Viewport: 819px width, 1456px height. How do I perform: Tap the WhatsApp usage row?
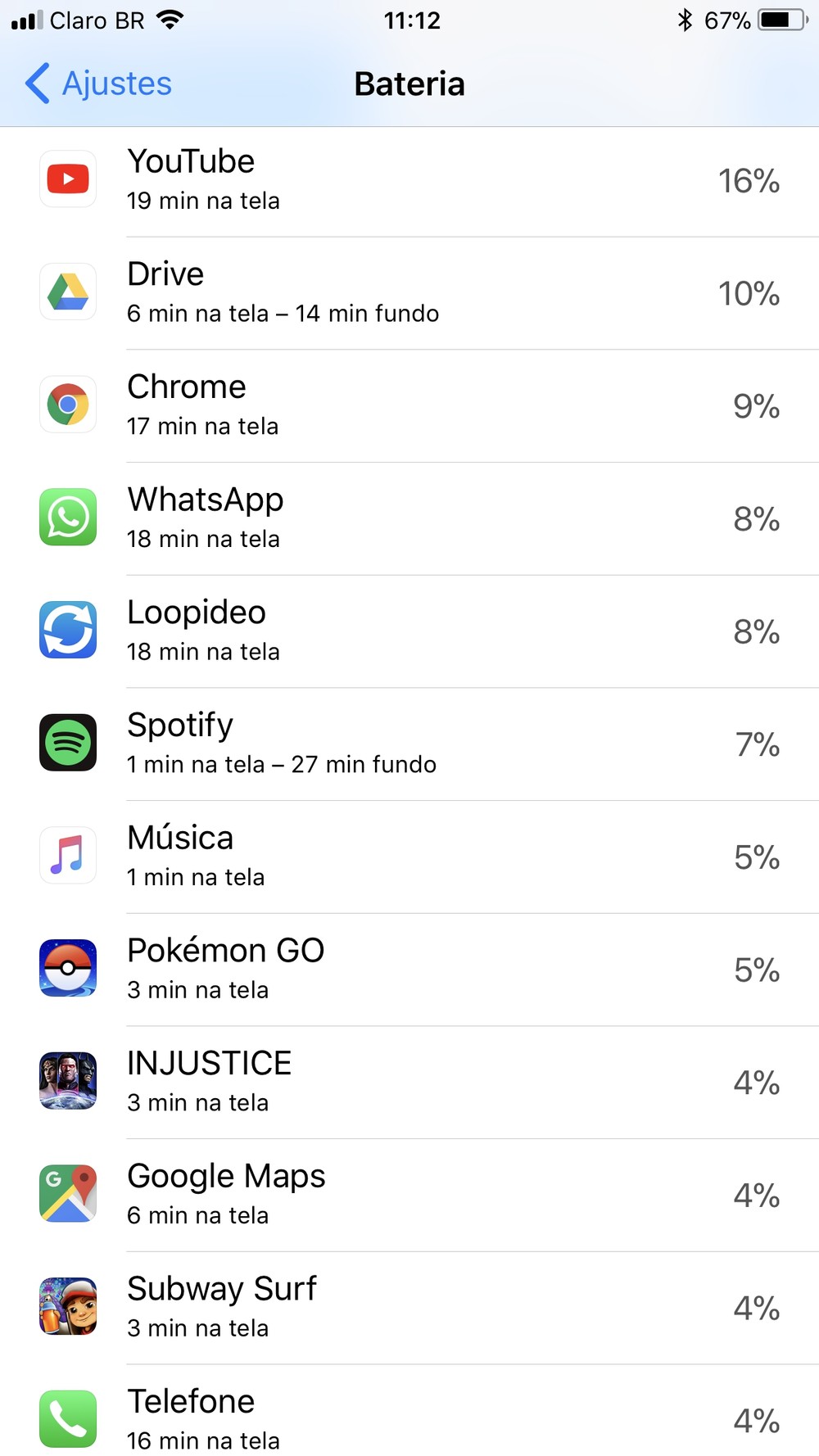409,518
